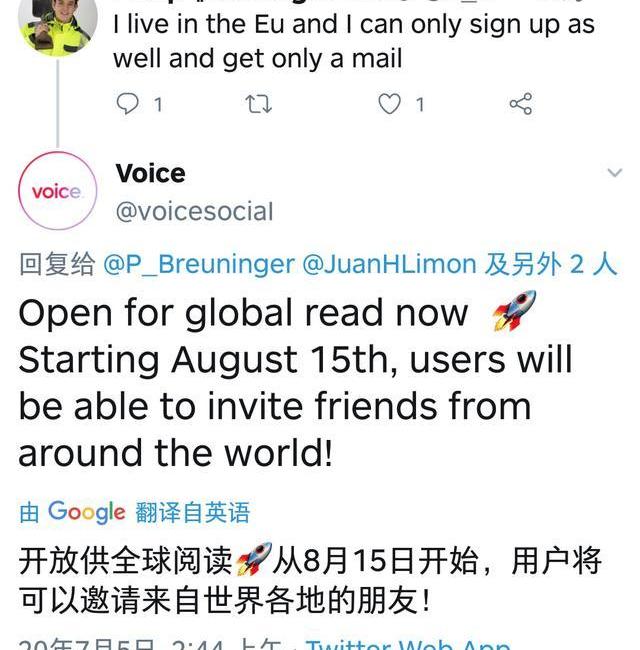Reply to the tweet about living in the EU

pos(128,104)
